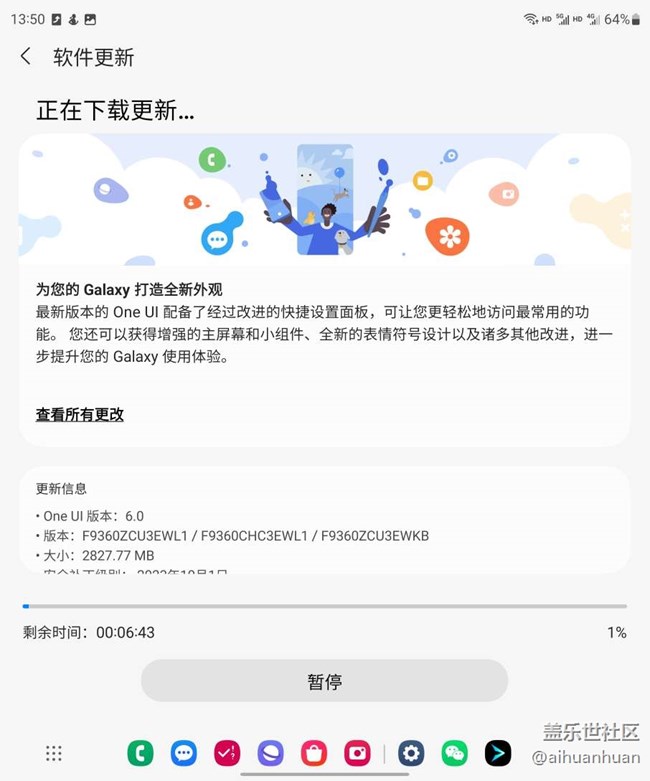Open the Messages app from the taskbar

(183, 753)
